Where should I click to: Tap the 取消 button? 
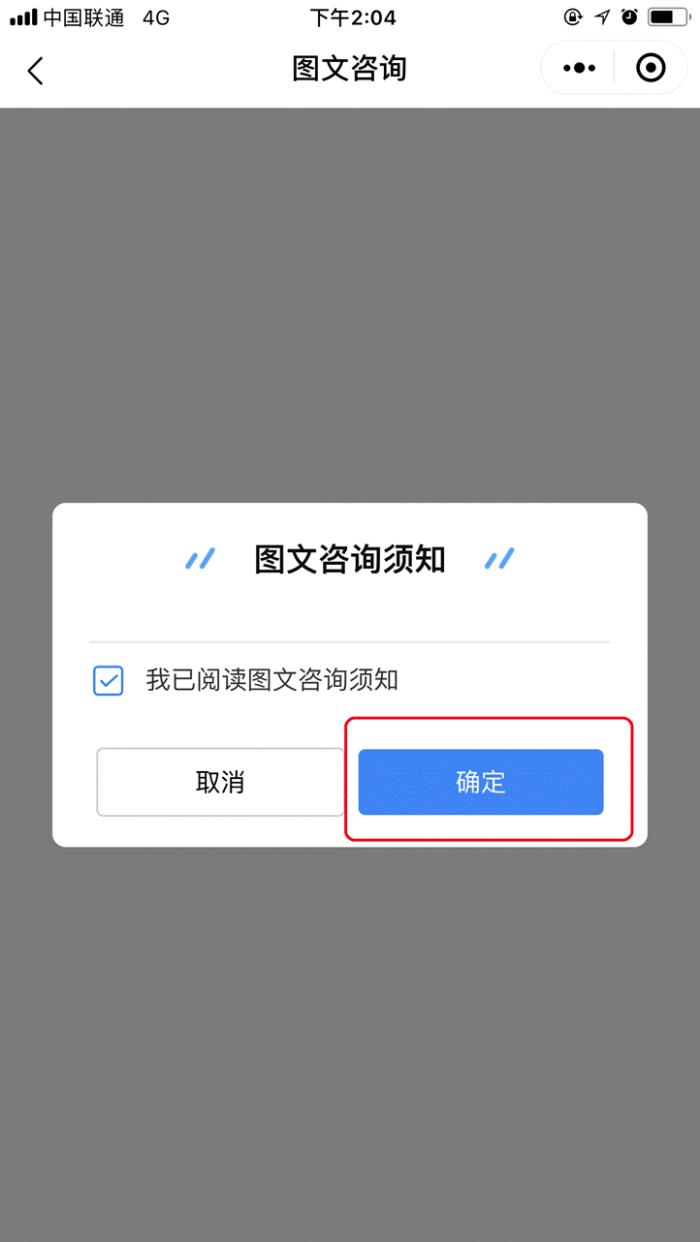pos(220,782)
